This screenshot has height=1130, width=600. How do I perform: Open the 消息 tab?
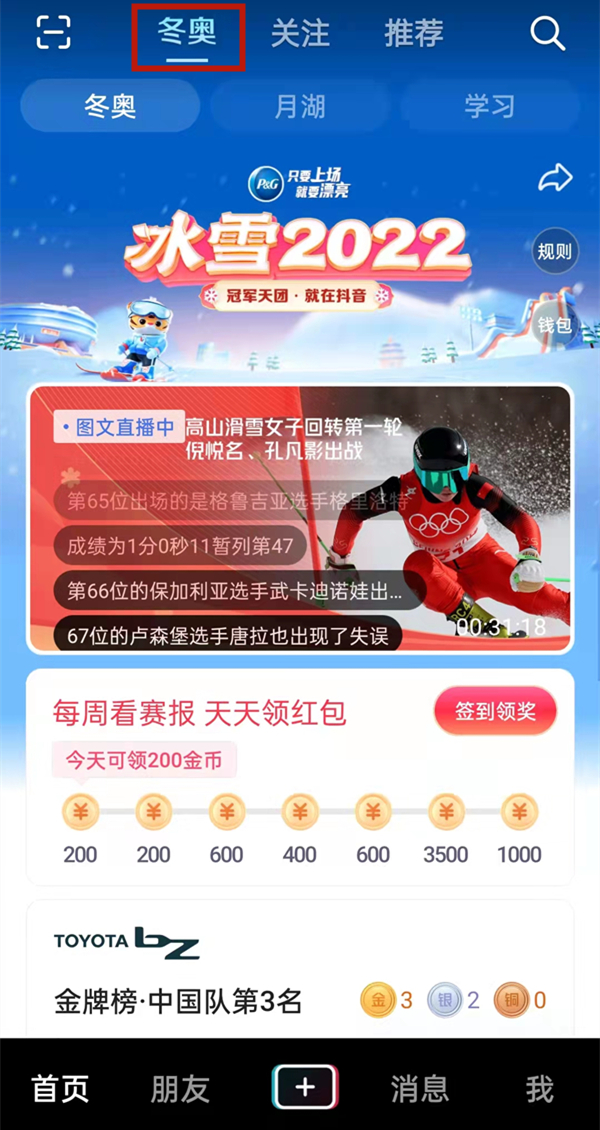420,1089
